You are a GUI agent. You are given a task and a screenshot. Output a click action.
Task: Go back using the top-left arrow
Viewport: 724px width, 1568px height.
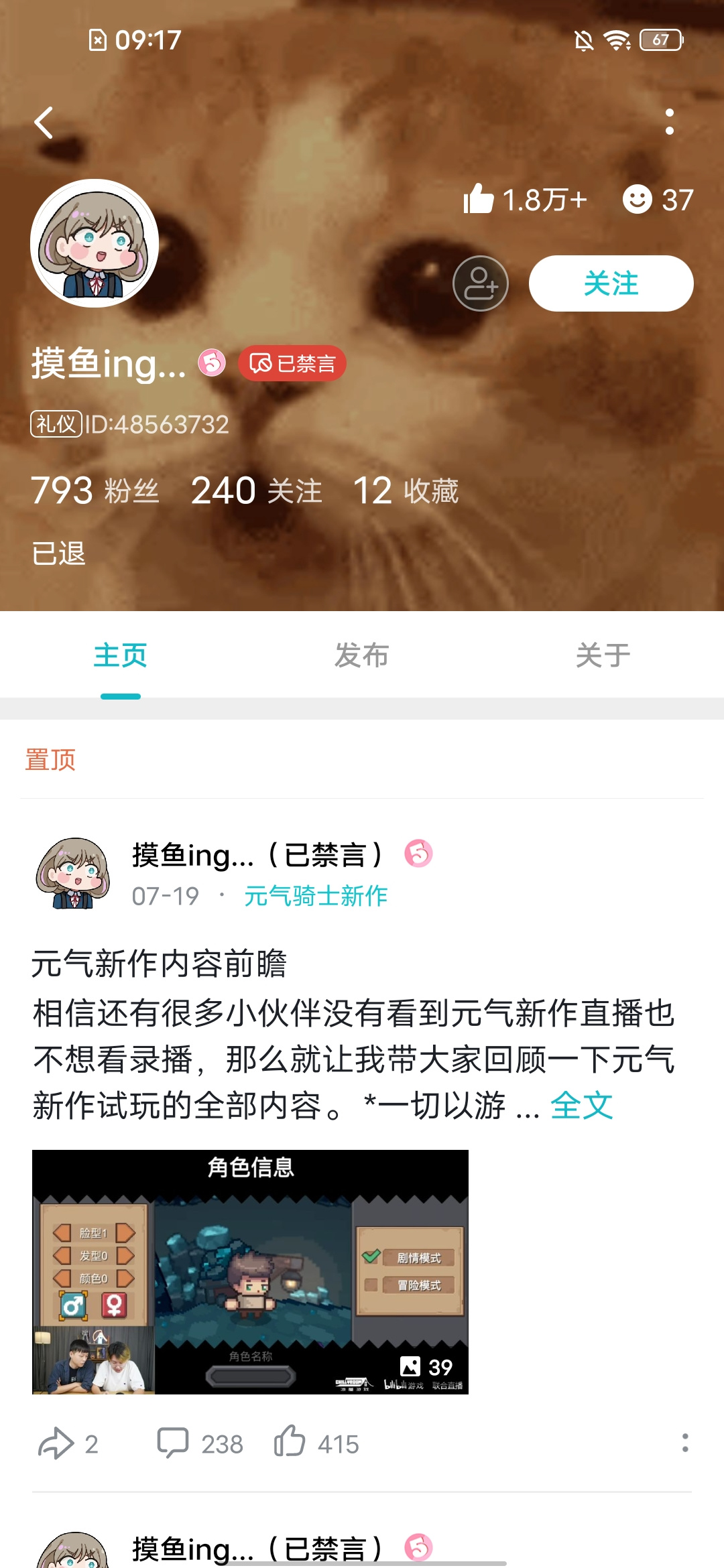point(44,123)
